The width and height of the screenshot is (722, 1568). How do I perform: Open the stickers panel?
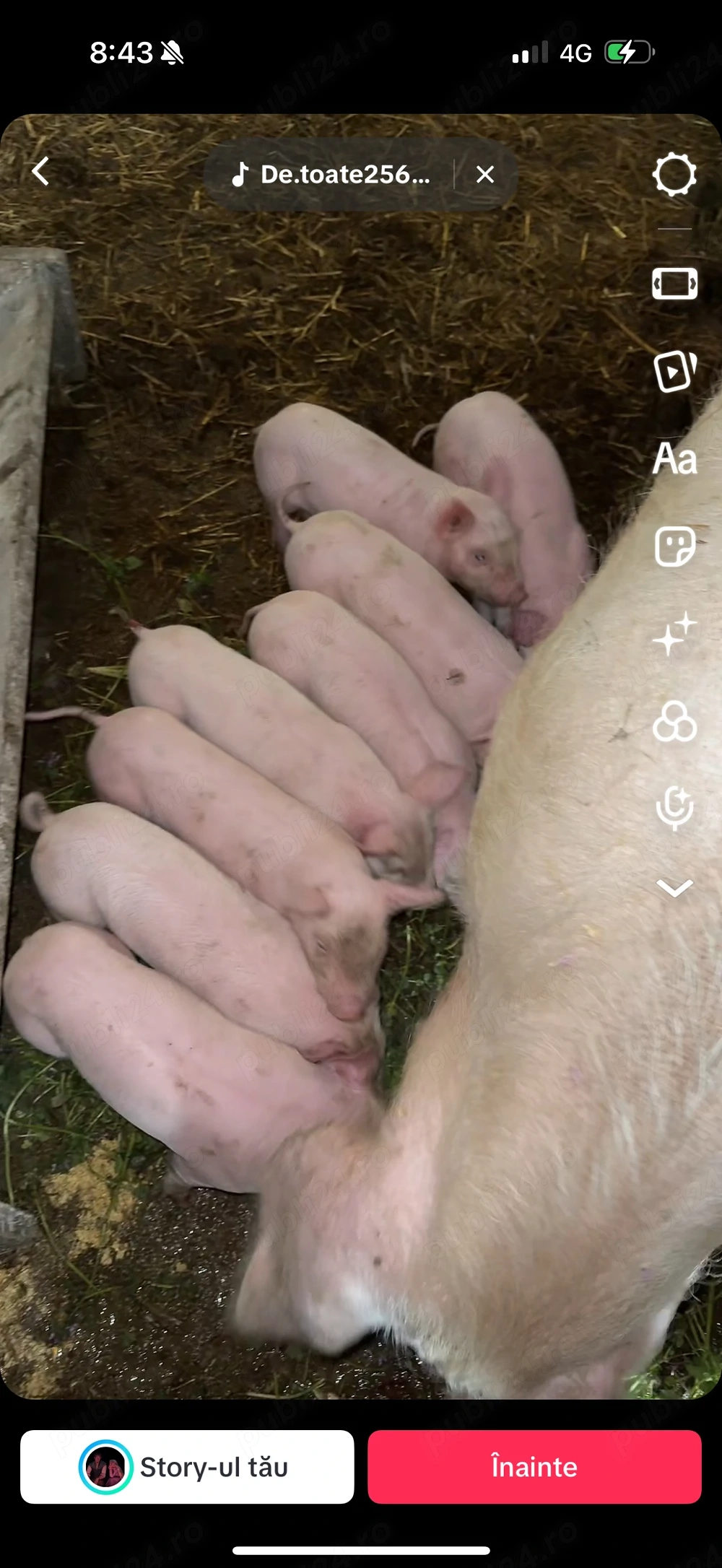674,546
